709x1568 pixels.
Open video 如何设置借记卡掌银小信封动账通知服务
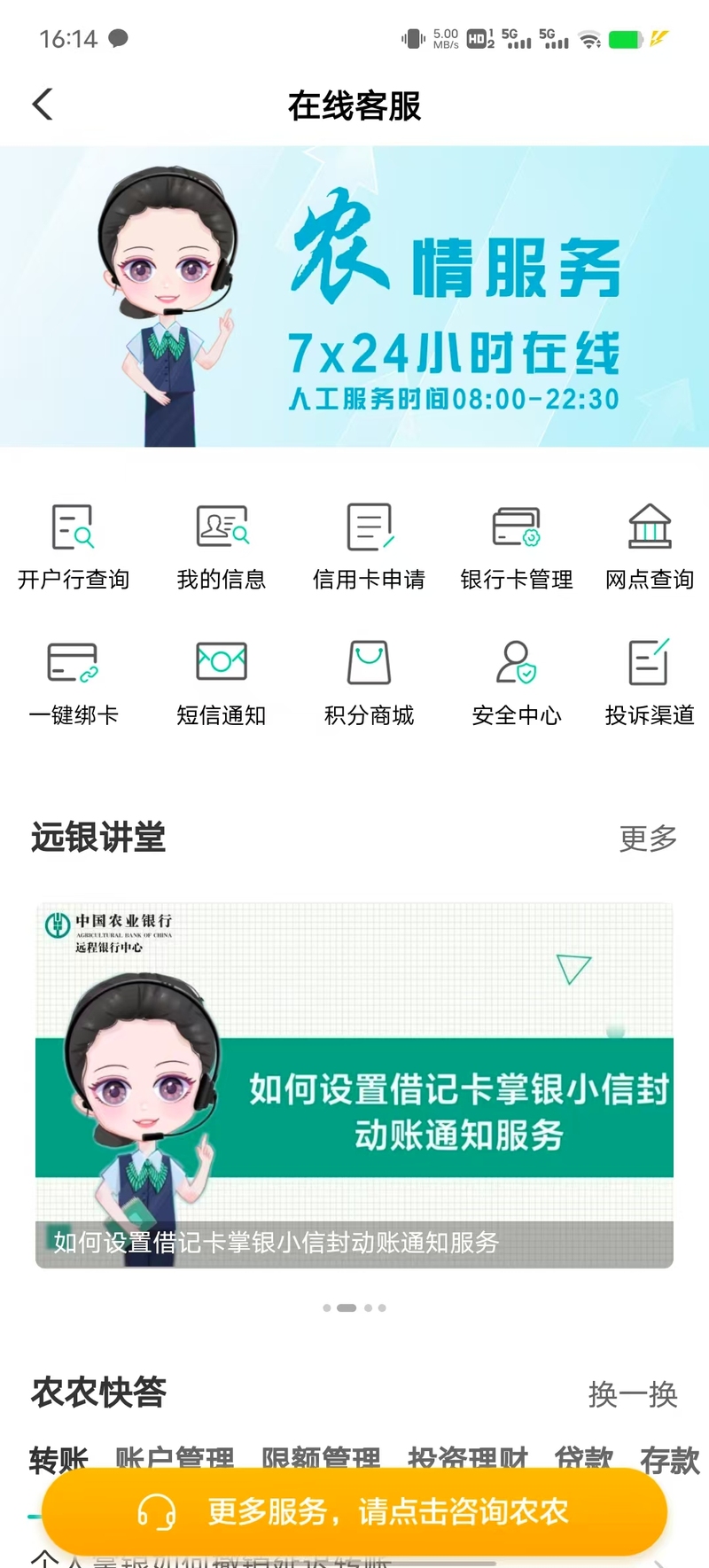[354, 1085]
